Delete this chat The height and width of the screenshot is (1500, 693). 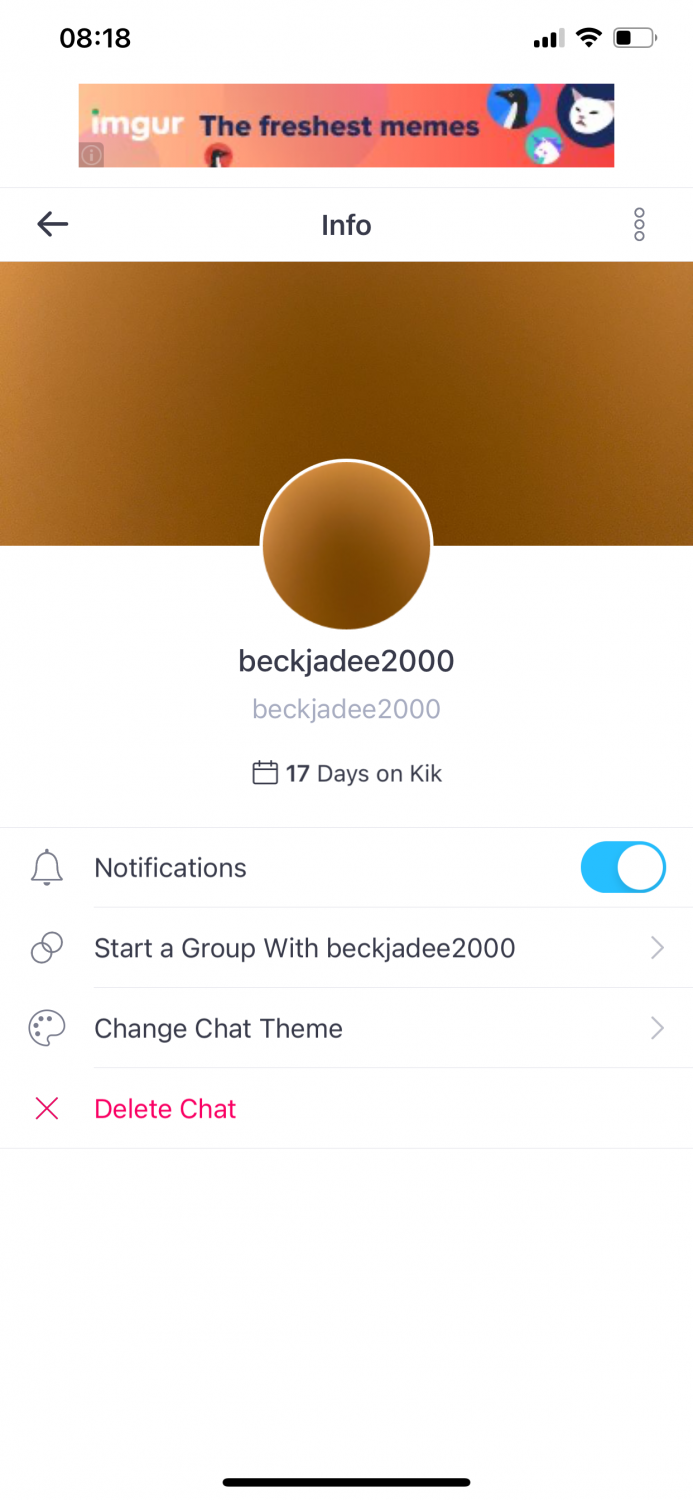pos(165,1108)
